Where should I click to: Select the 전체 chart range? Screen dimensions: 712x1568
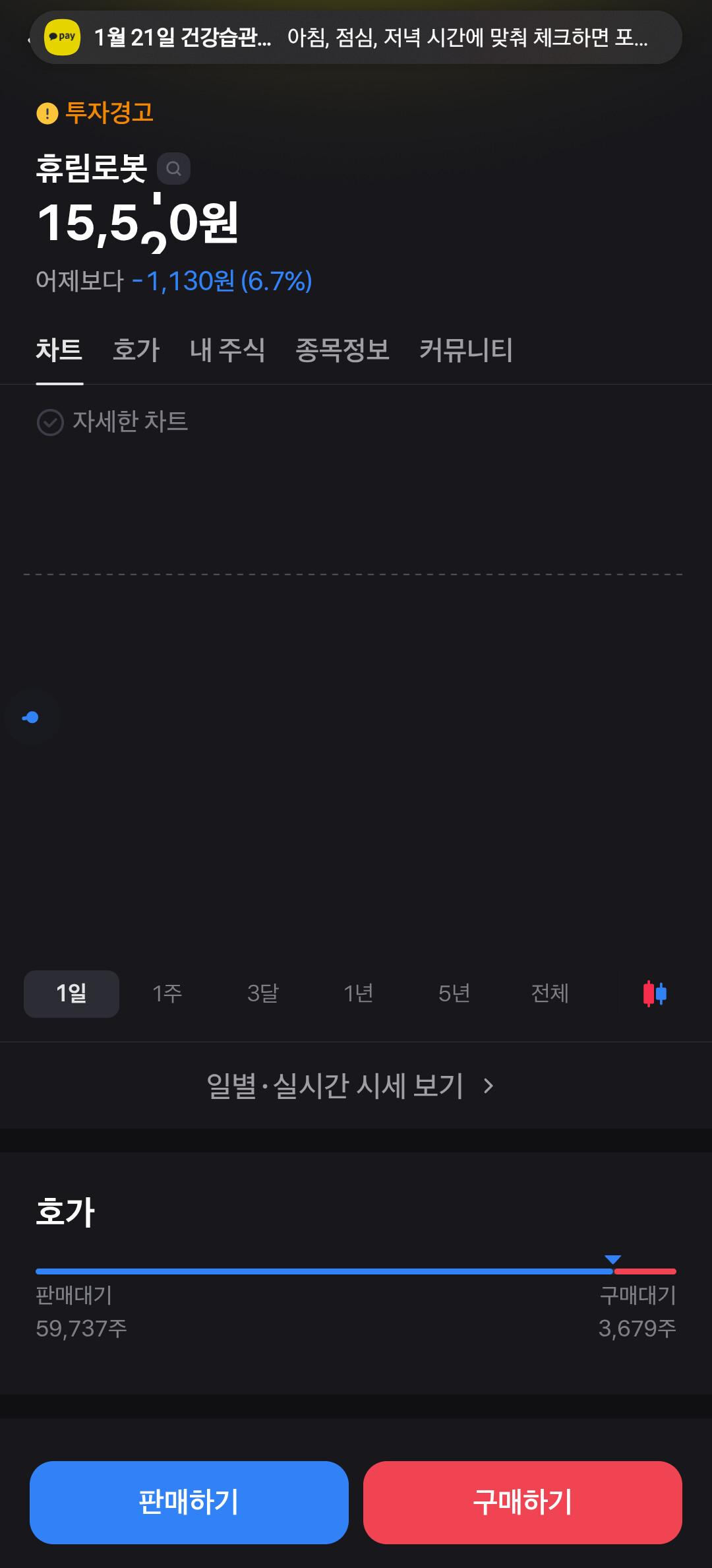(x=550, y=993)
